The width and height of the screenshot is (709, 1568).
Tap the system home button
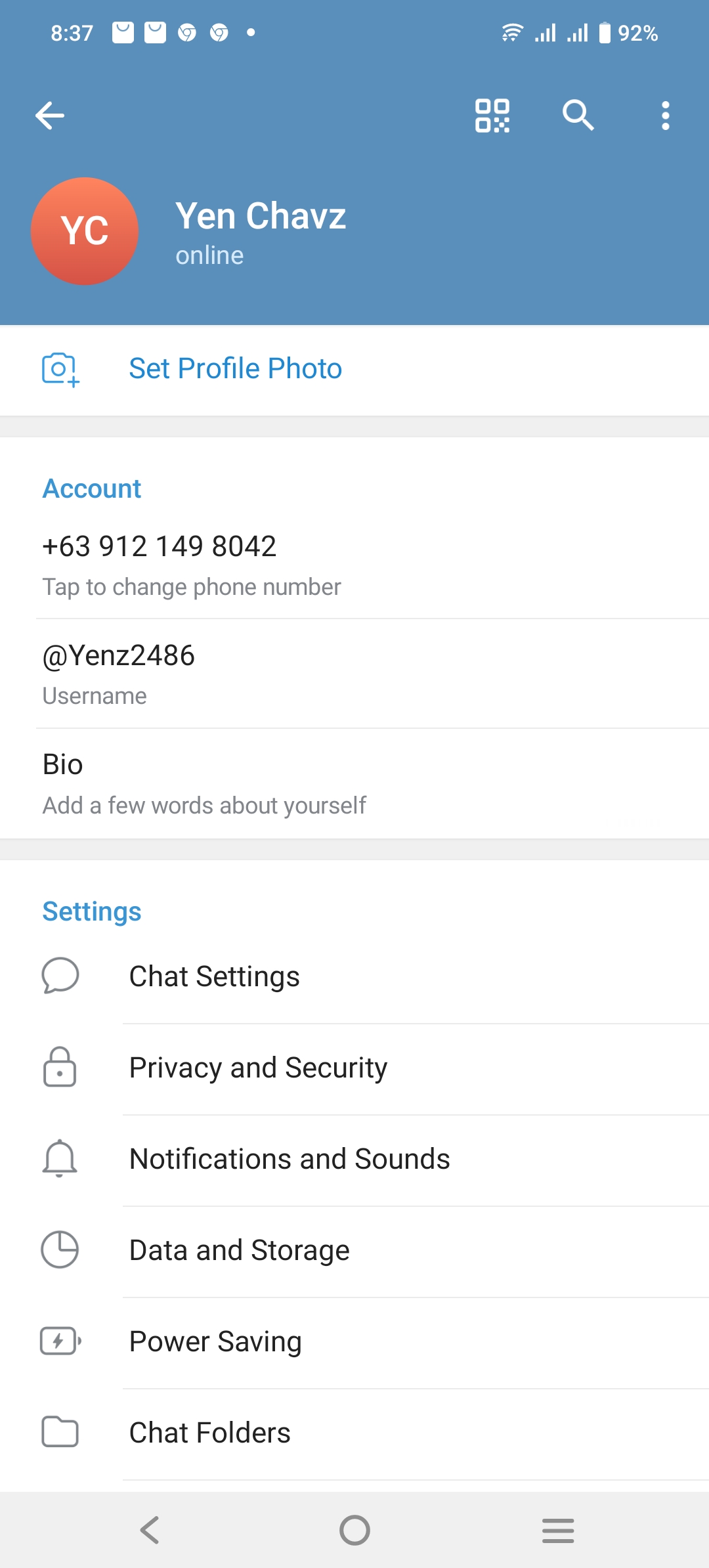tap(354, 1531)
